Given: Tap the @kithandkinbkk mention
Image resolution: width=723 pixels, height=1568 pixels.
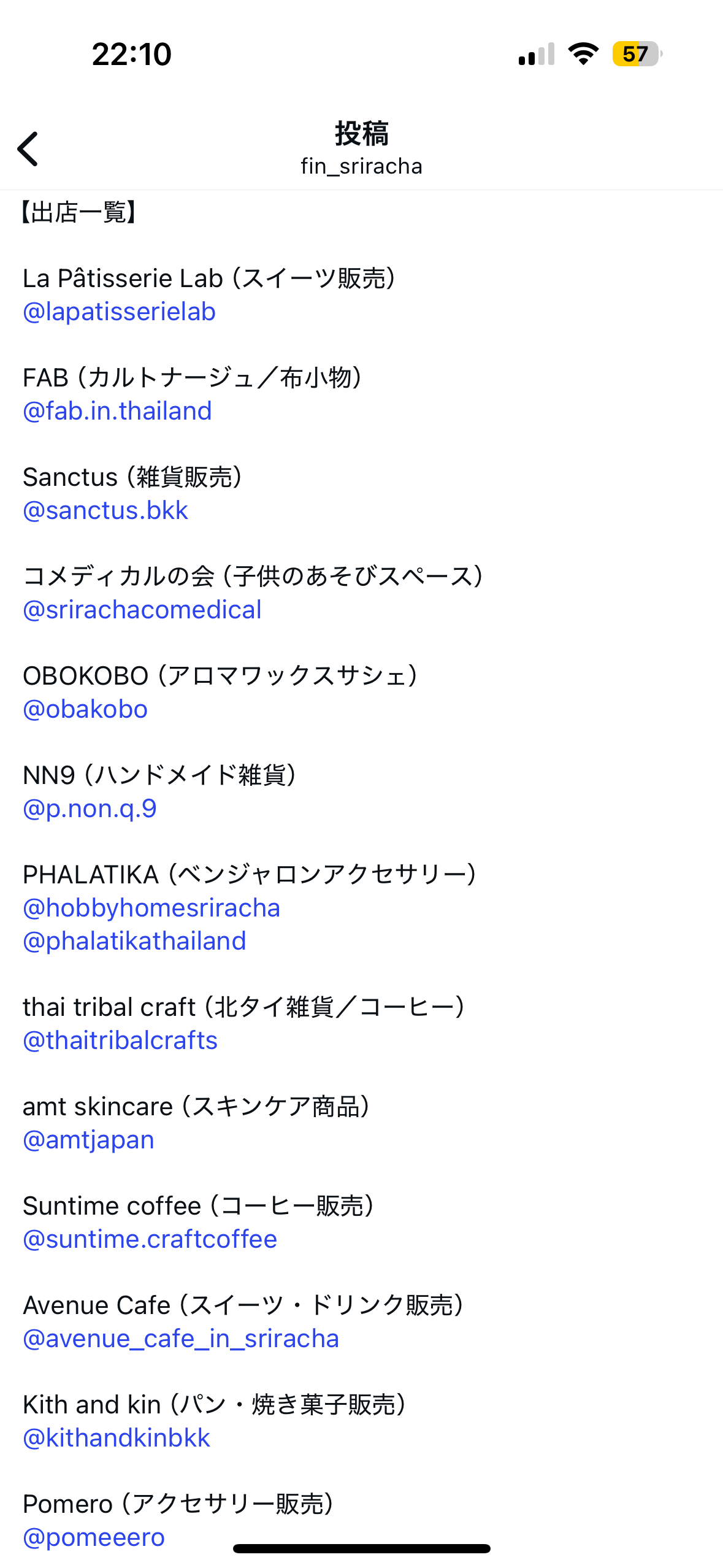Looking at the screenshot, I should (x=117, y=1438).
